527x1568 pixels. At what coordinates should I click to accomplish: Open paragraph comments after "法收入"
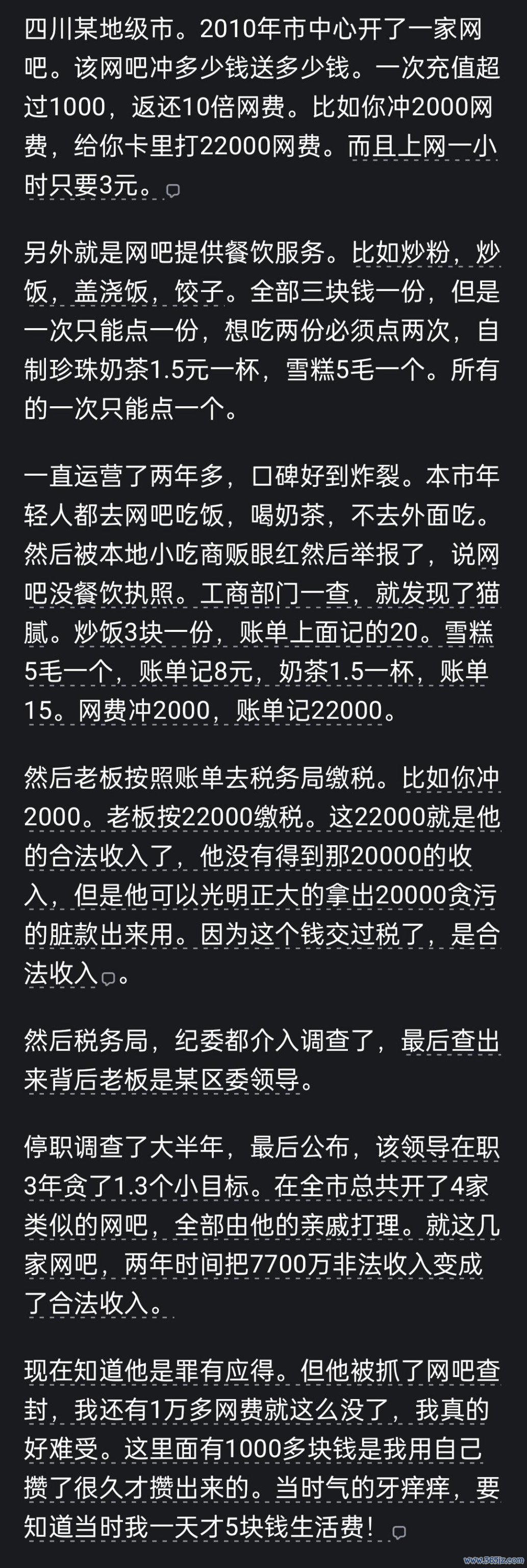108,978
